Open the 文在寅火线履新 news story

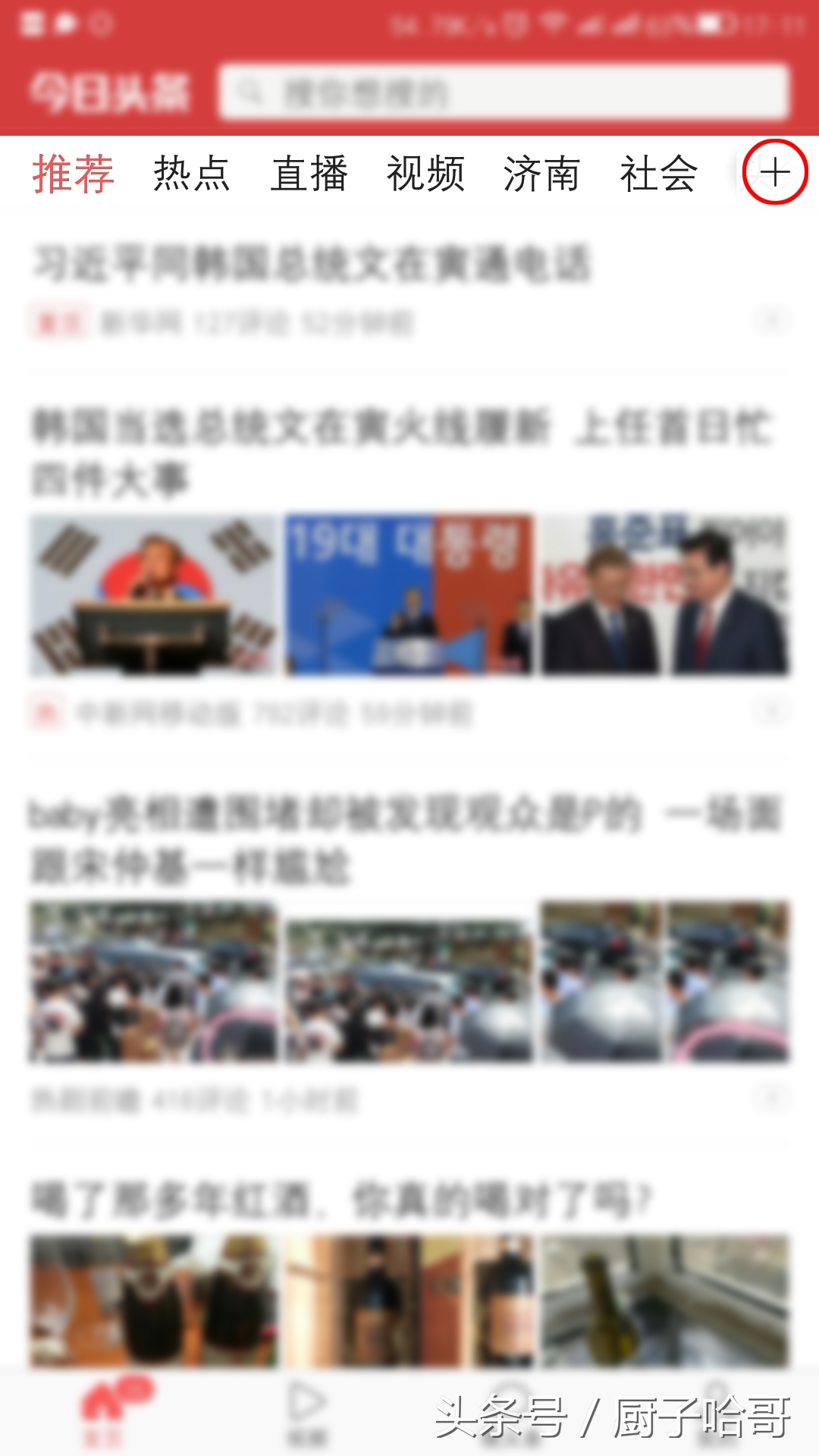[x=402, y=452]
